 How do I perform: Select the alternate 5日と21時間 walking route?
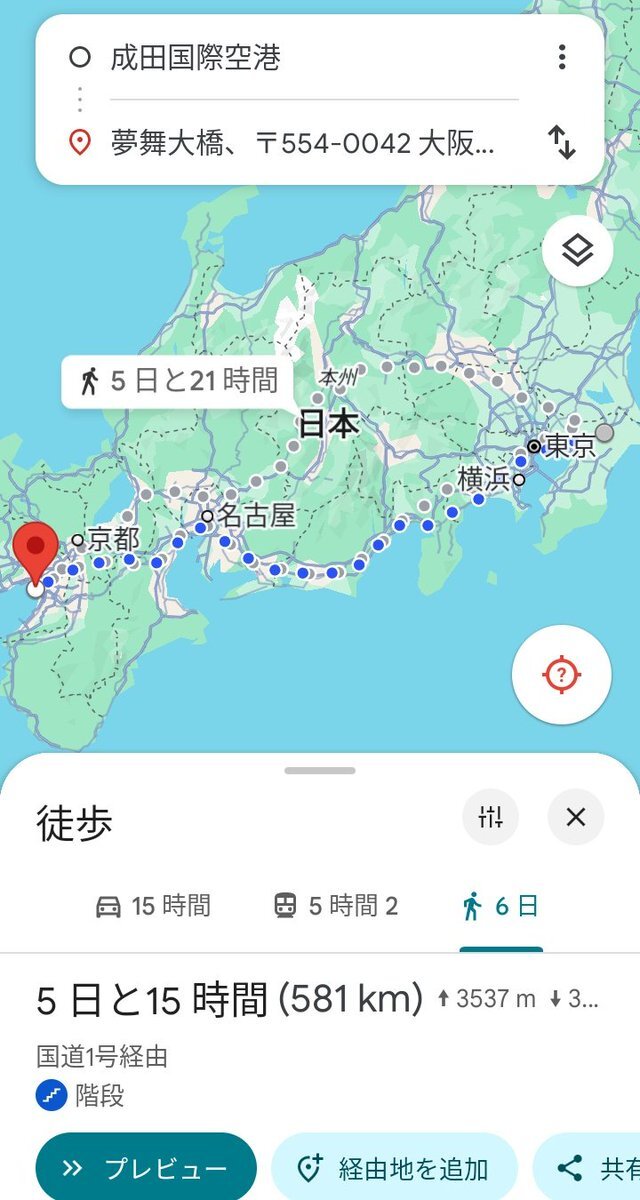178,380
